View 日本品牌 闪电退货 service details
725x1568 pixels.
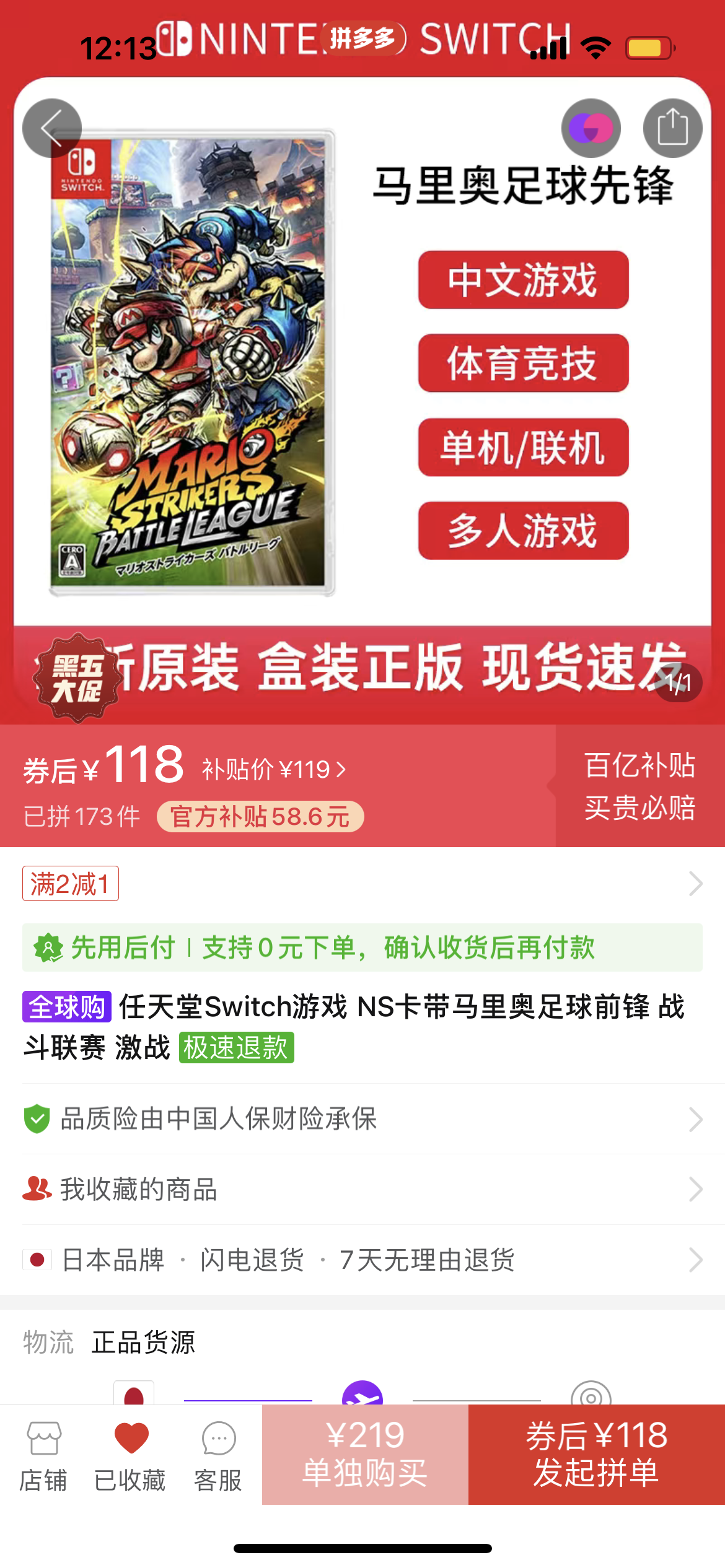(362, 1260)
